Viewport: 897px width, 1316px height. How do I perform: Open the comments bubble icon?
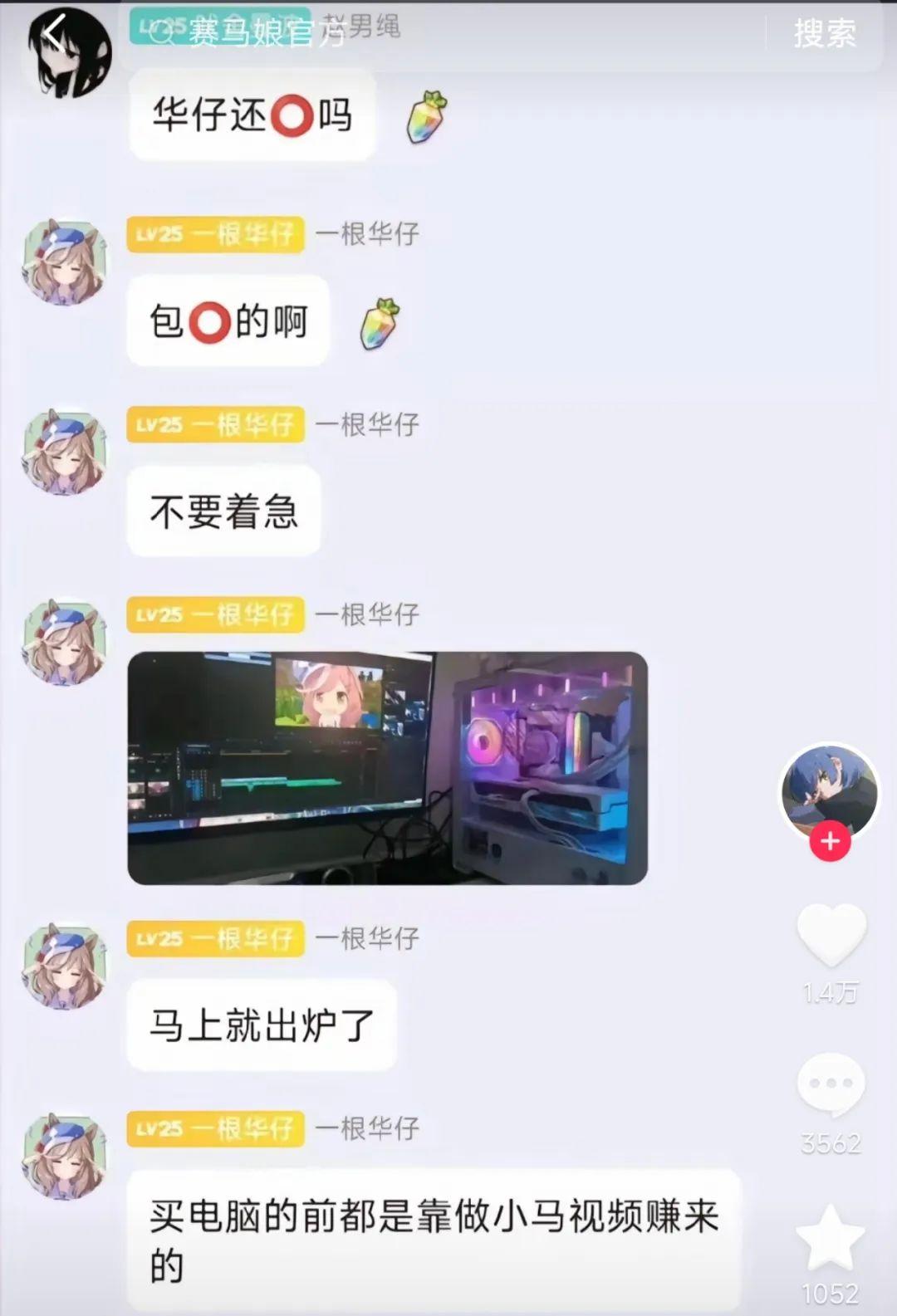click(831, 1084)
